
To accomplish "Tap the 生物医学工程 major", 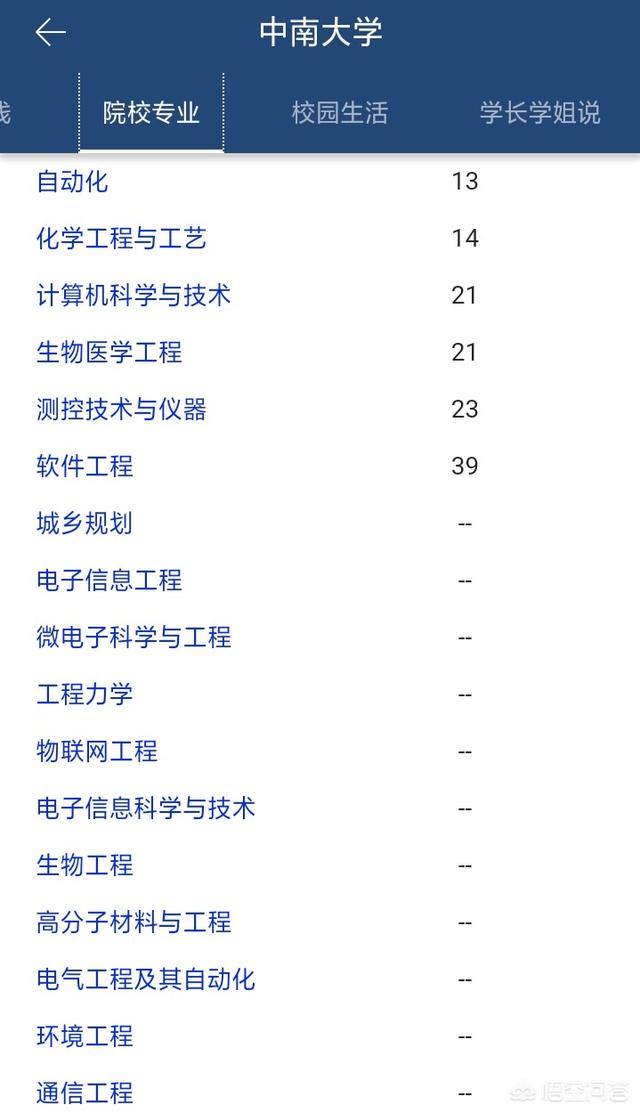I will click(109, 353).
